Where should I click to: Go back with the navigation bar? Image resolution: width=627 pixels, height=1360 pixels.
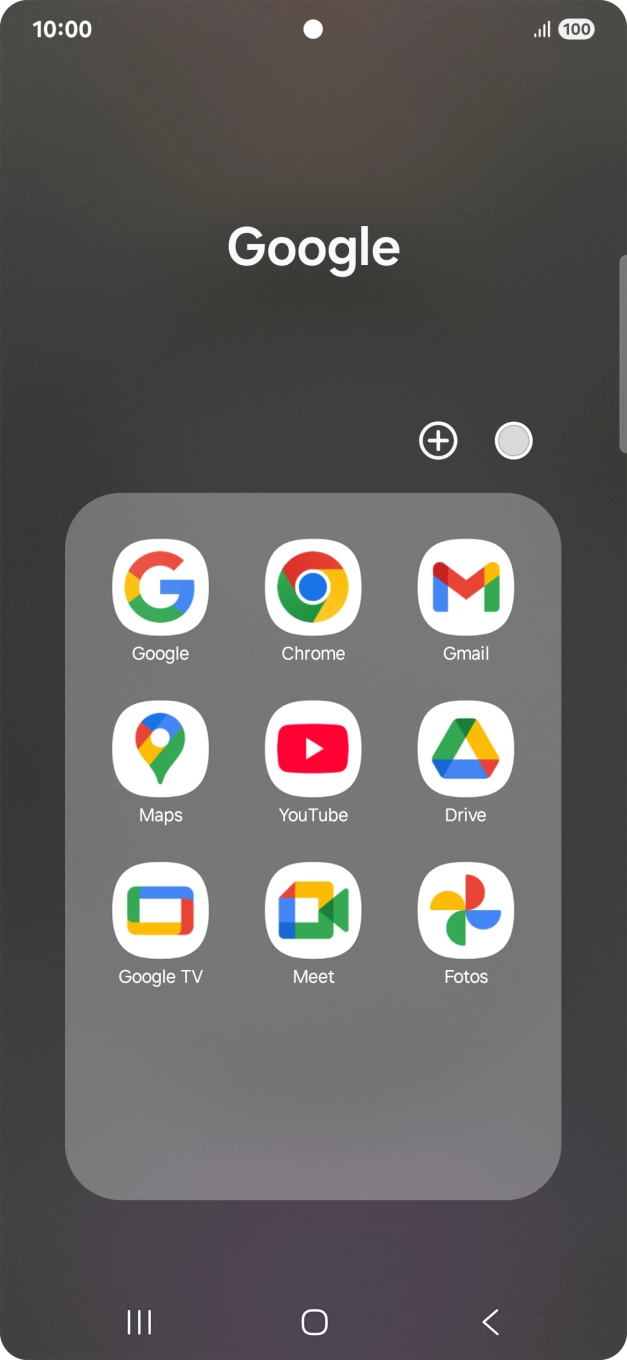click(490, 1322)
